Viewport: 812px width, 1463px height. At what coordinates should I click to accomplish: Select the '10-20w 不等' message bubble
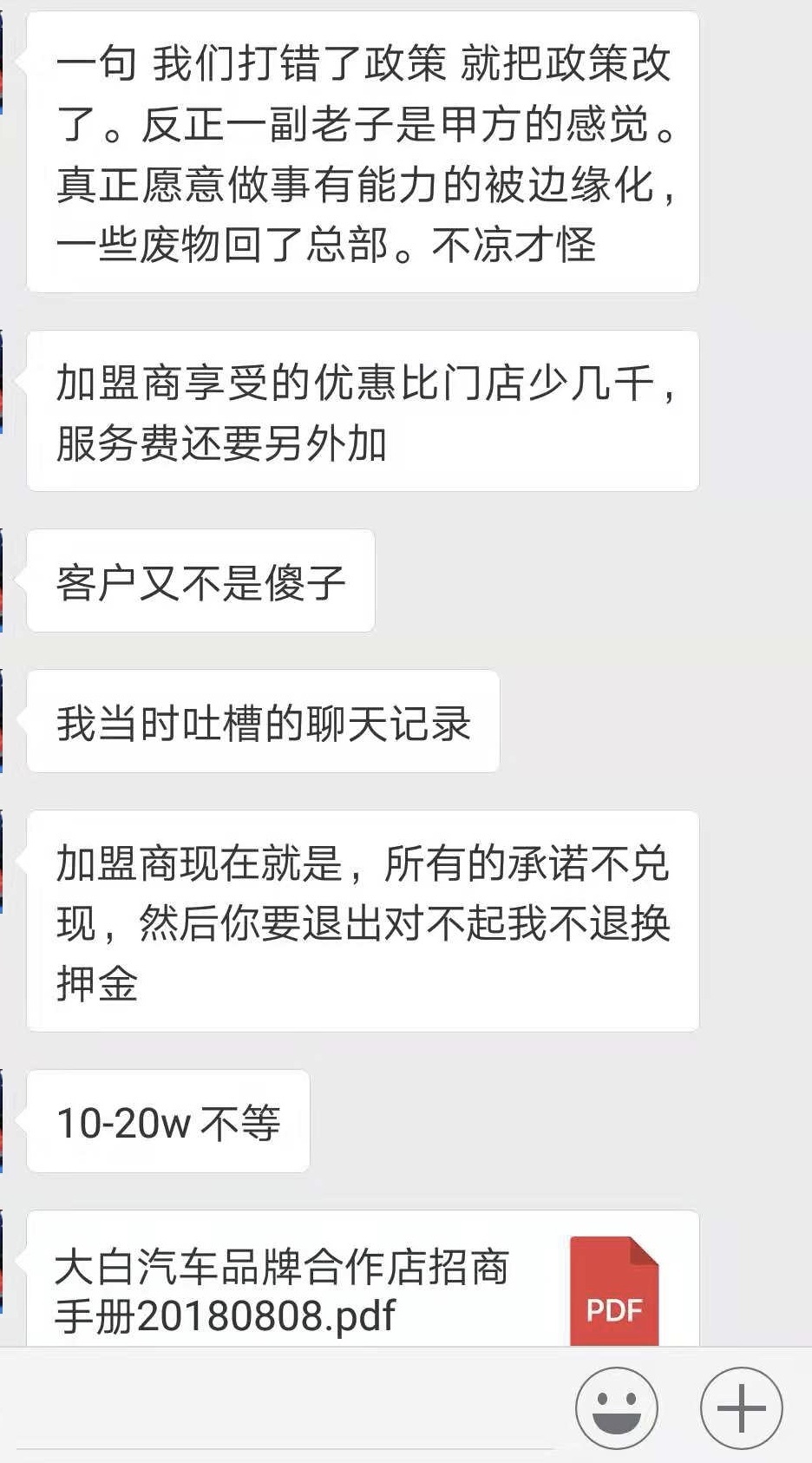(167, 1119)
